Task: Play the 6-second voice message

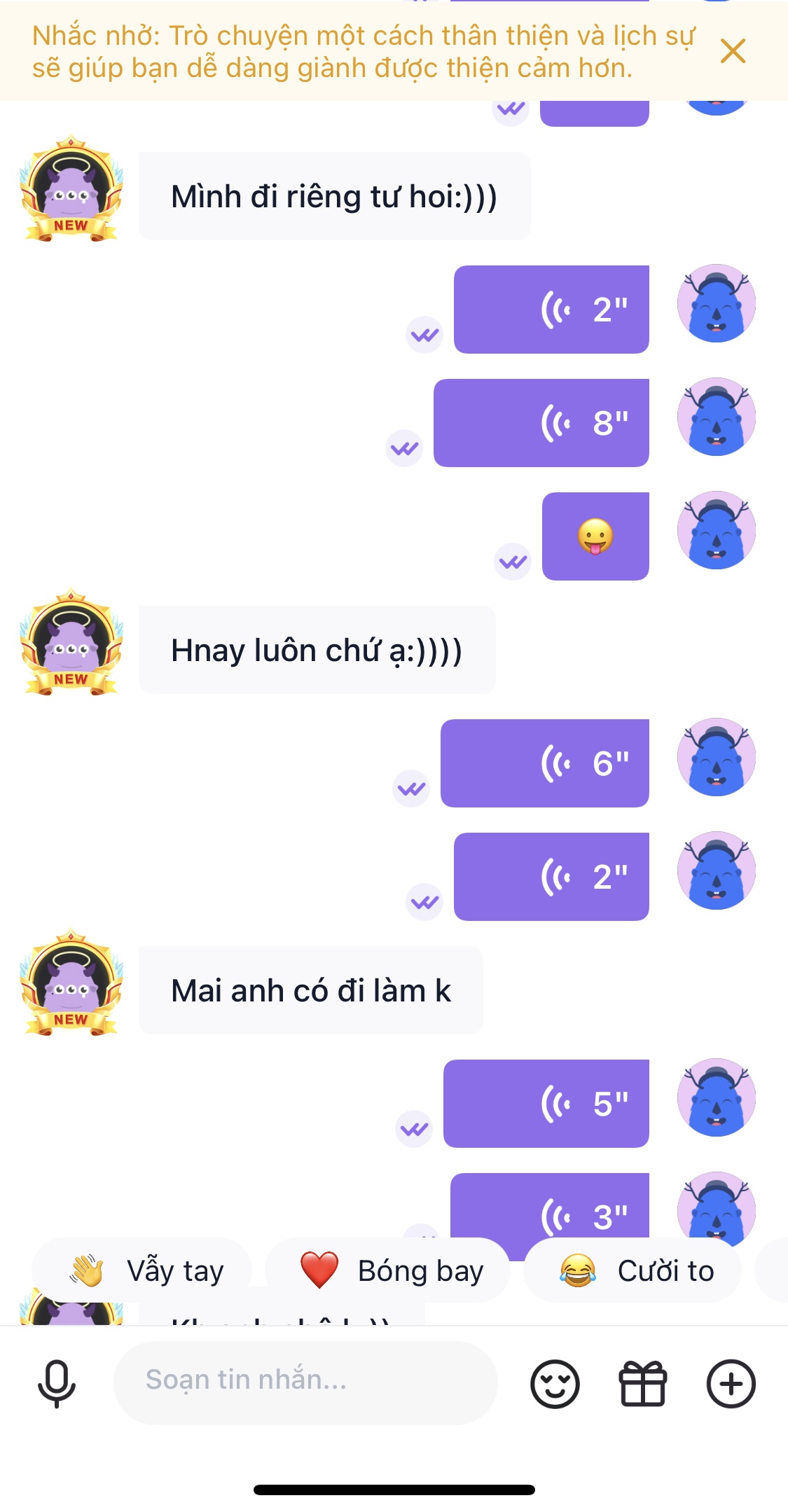Action: click(545, 763)
